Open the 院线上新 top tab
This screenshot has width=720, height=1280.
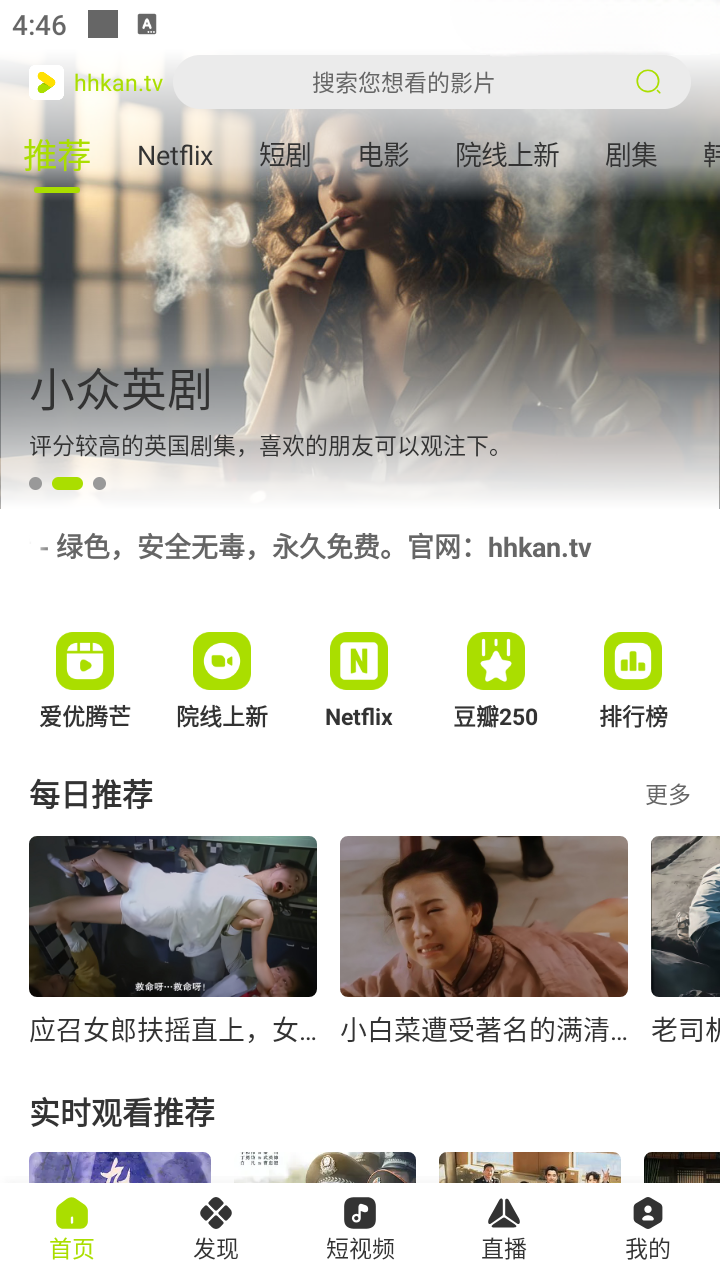pyautogui.click(x=507, y=156)
